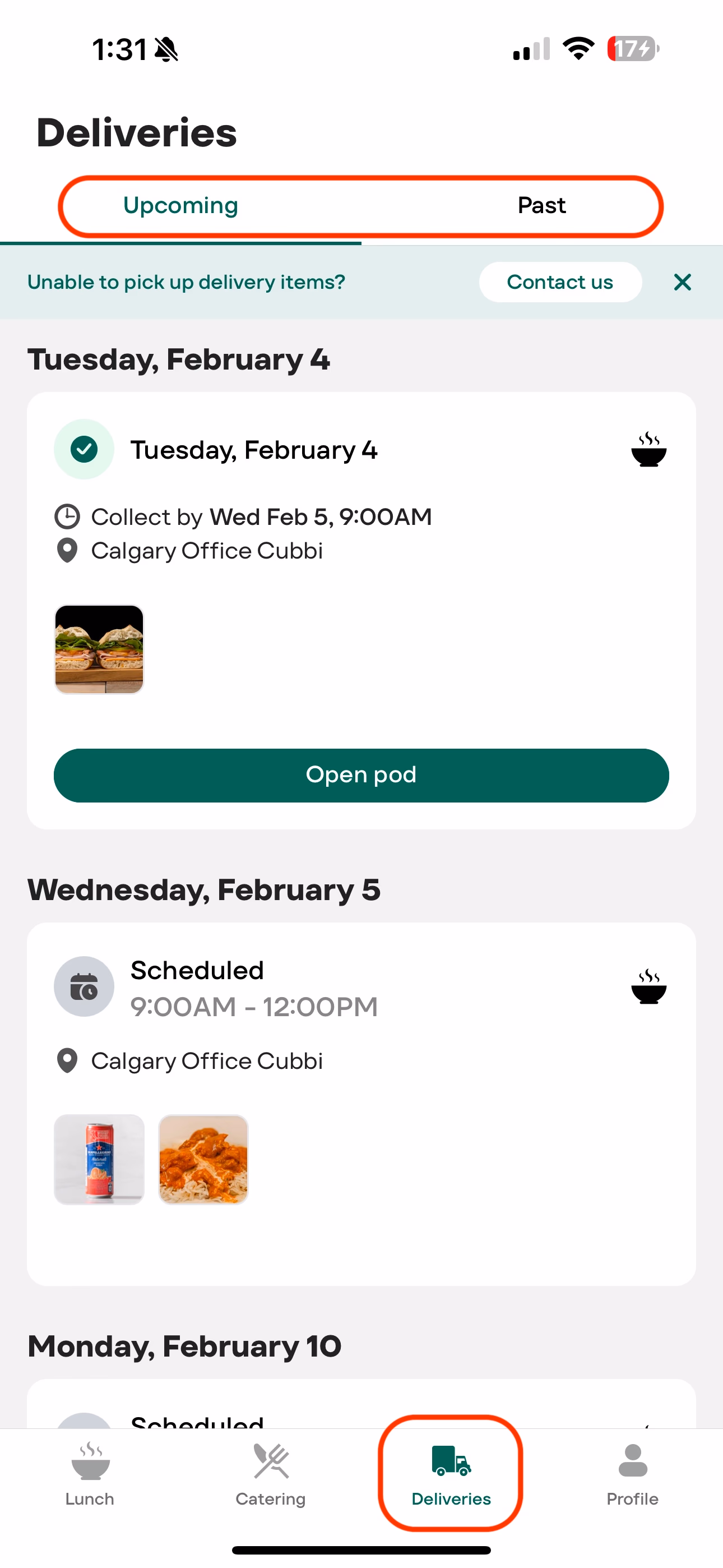Dismiss the pickup help banner
Viewport: 723px width, 1568px height.
click(682, 282)
